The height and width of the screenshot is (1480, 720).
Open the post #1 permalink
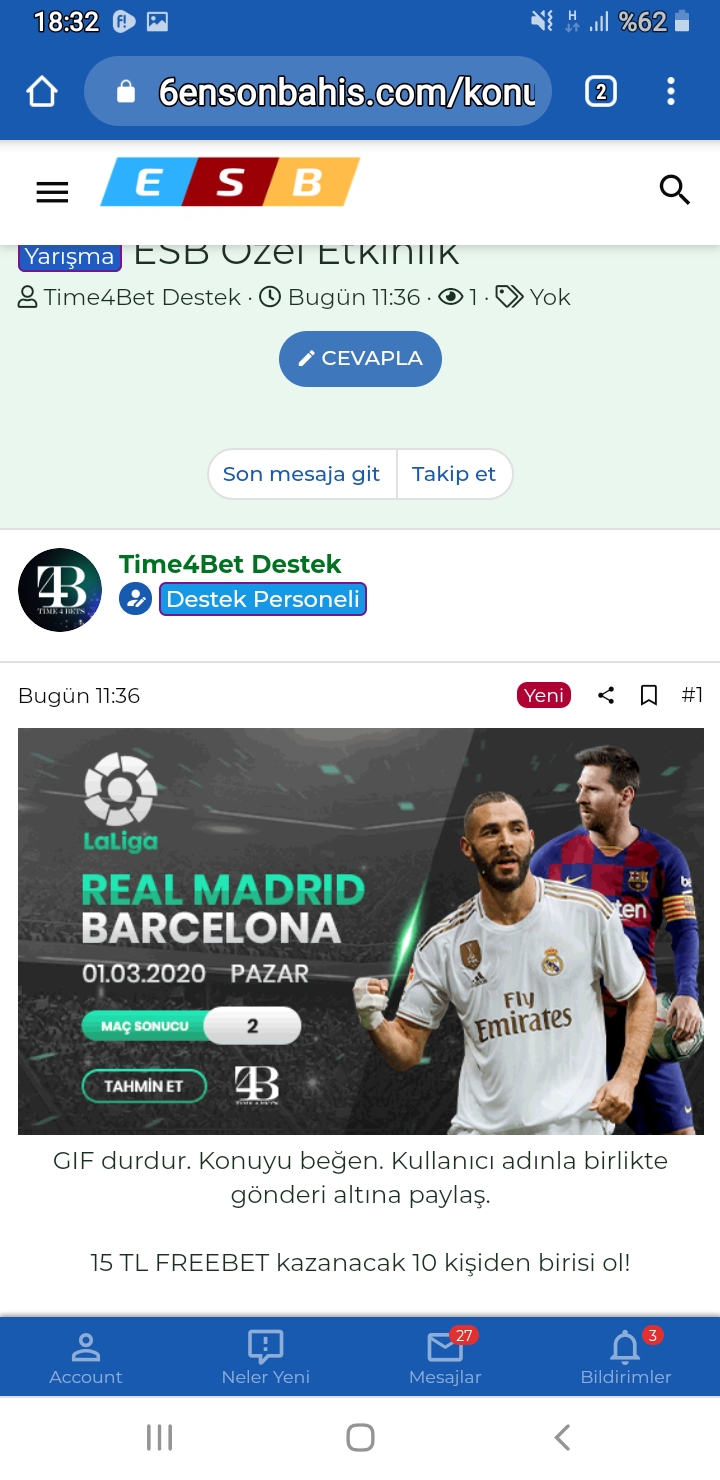point(692,695)
